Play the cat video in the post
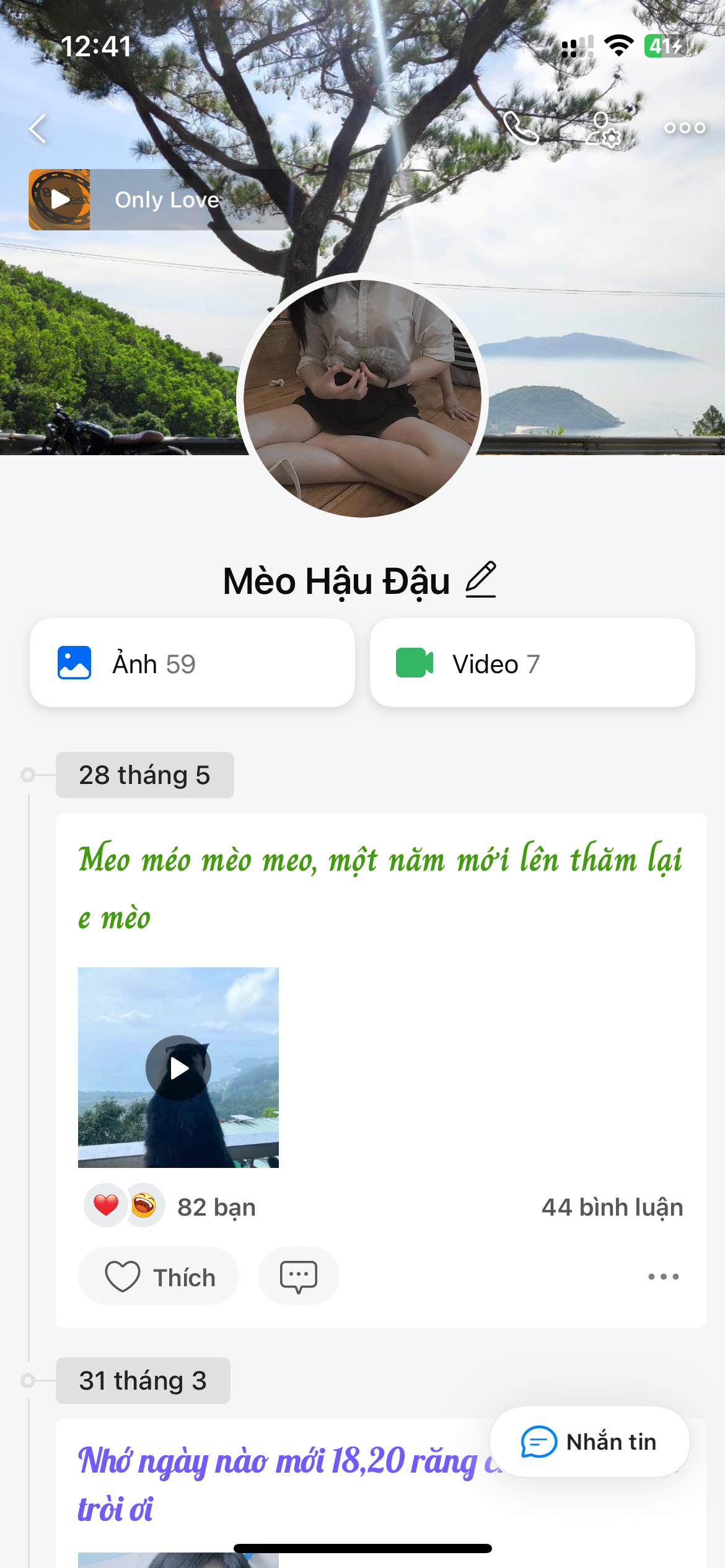Screen dimensions: 725x1568 pos(178,1067)
